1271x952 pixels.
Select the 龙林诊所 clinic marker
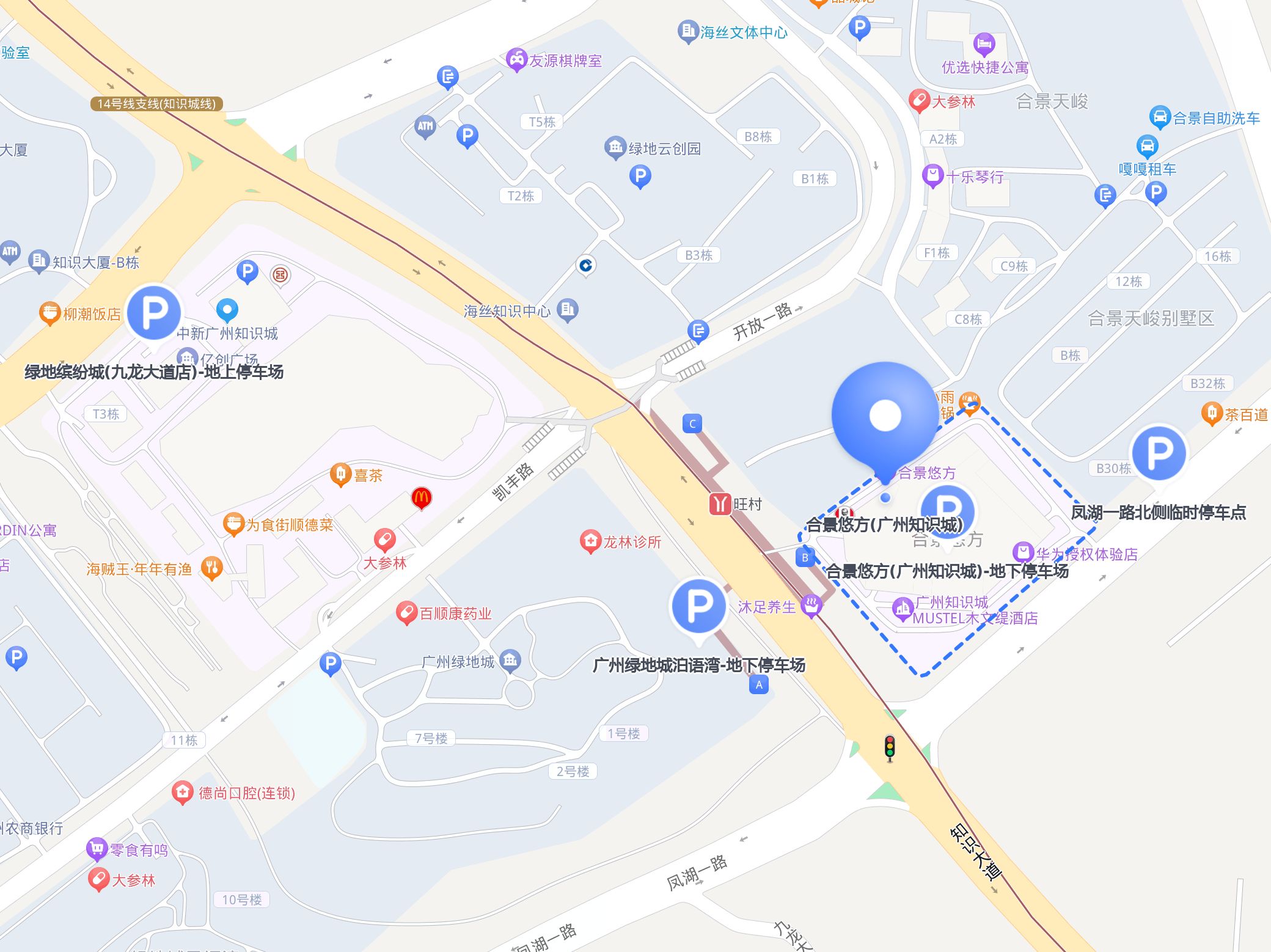590,541
